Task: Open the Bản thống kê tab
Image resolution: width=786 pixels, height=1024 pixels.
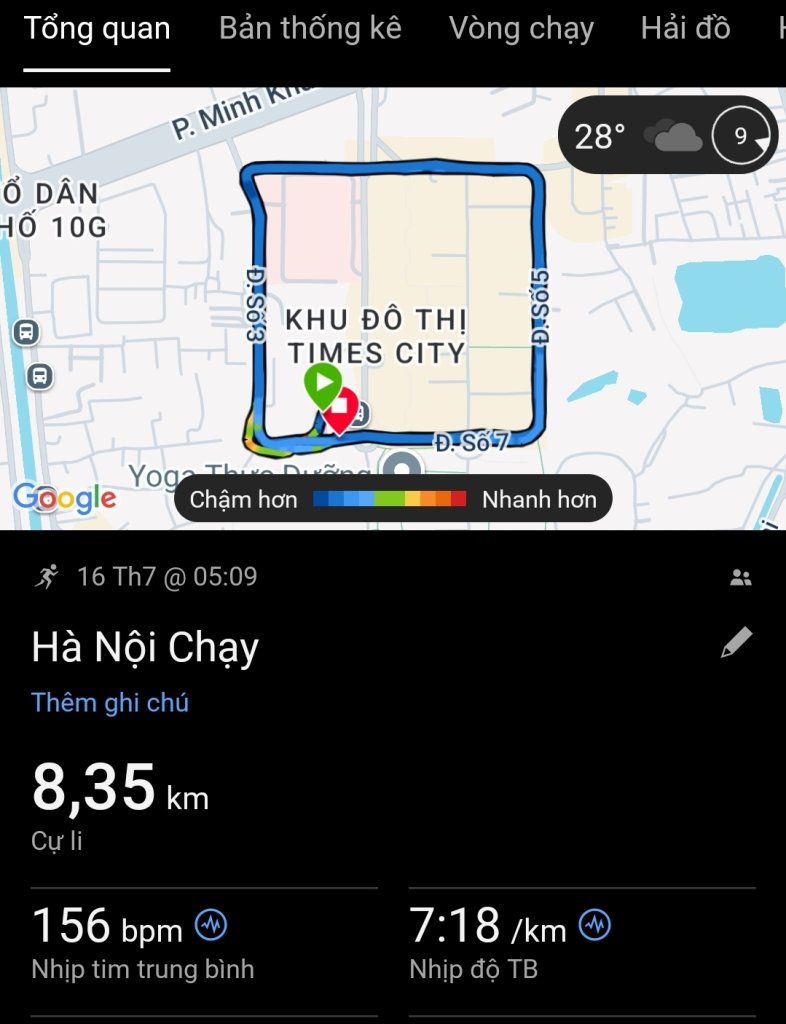Action: pyautogui.click(x=310, y=29)
